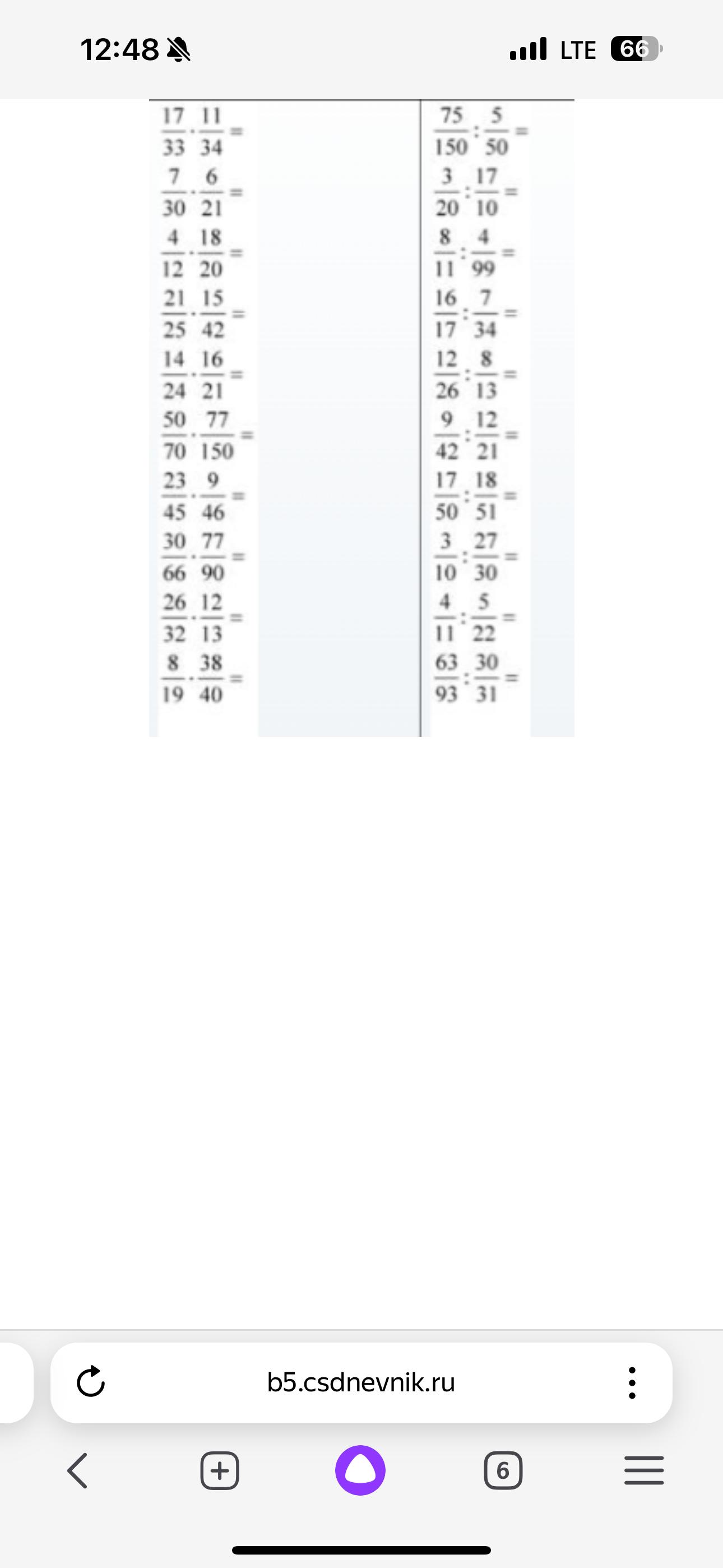723x1568 pixels.
Task: View the 6 open tabs
Action: click(503, 1470)
